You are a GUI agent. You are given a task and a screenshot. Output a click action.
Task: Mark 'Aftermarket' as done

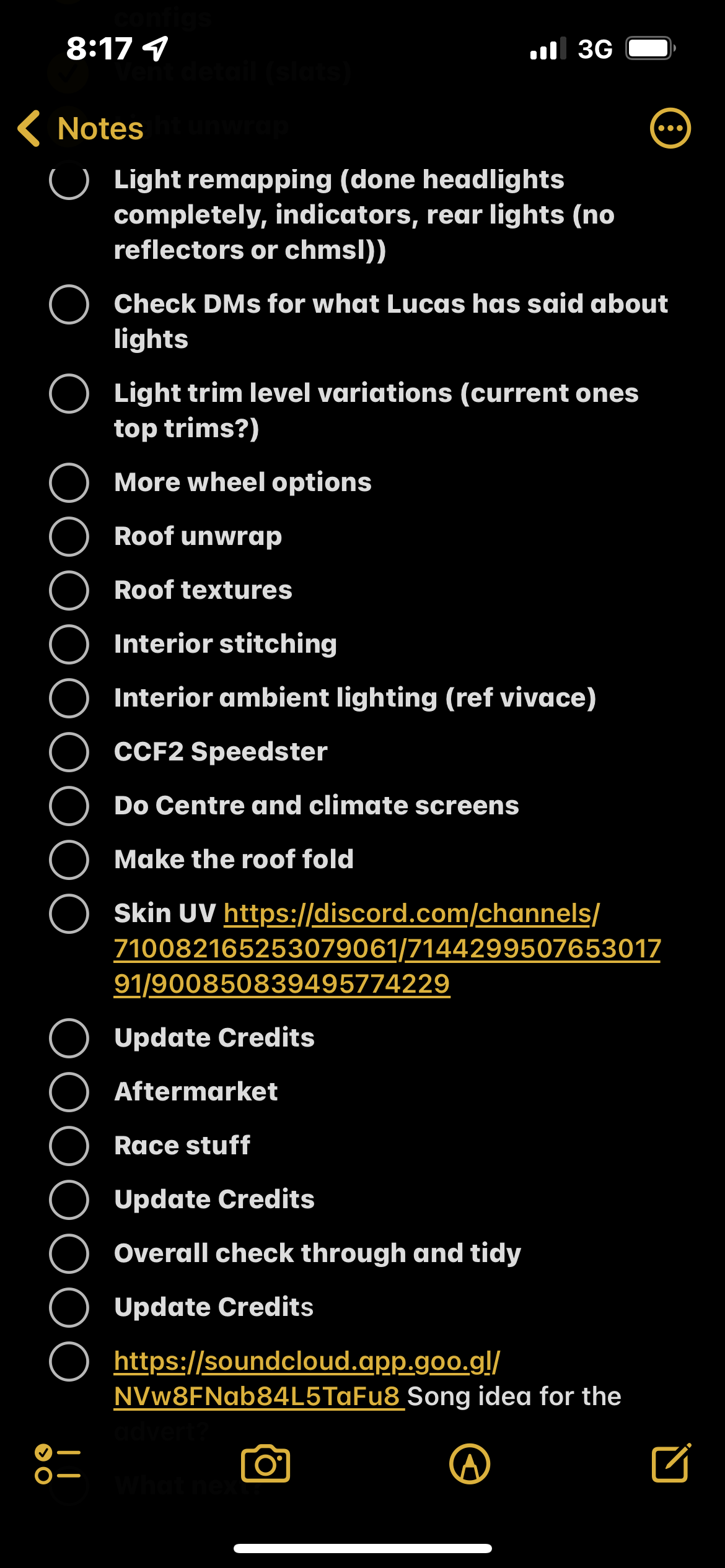(69, 1092)
